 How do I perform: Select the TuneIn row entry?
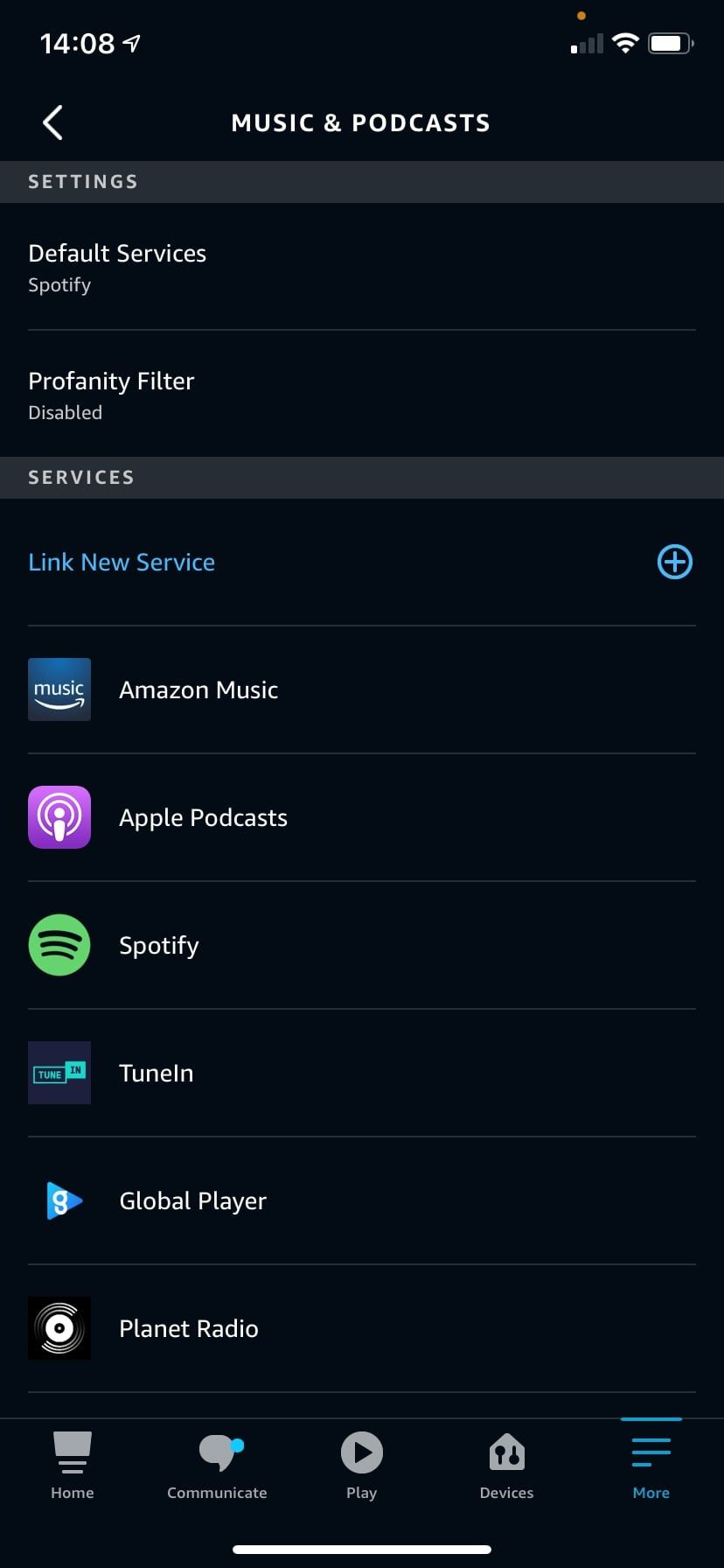(156, 1073)
